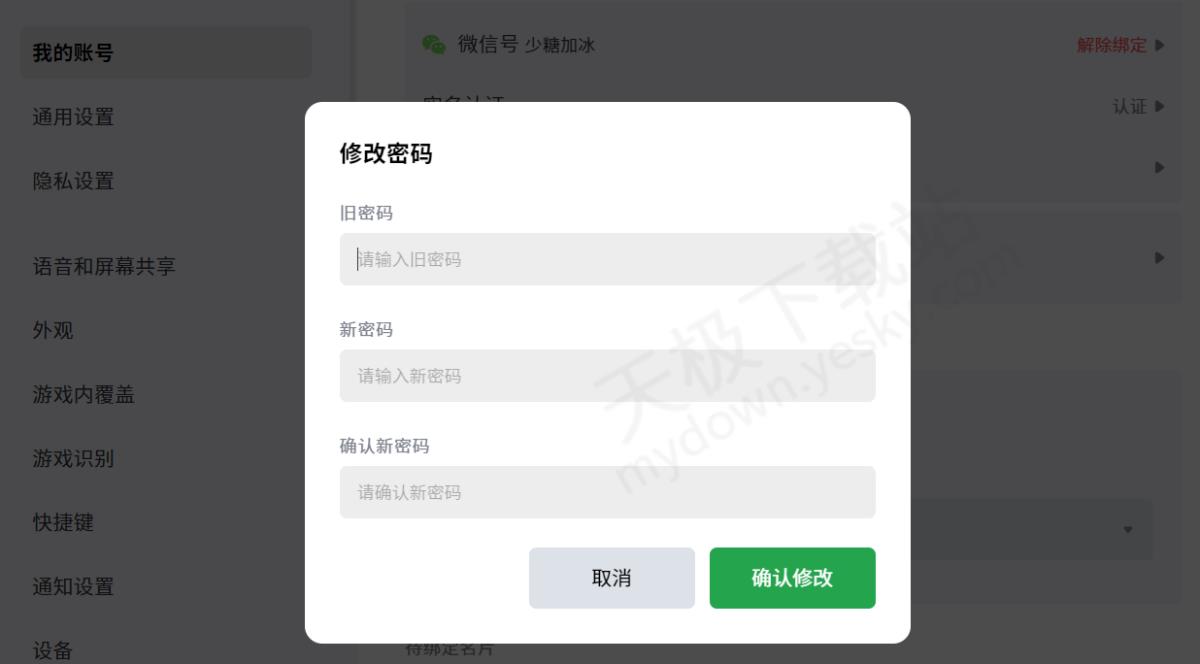
Task: Open 隐私设置
Action: (x=73, y=181)
